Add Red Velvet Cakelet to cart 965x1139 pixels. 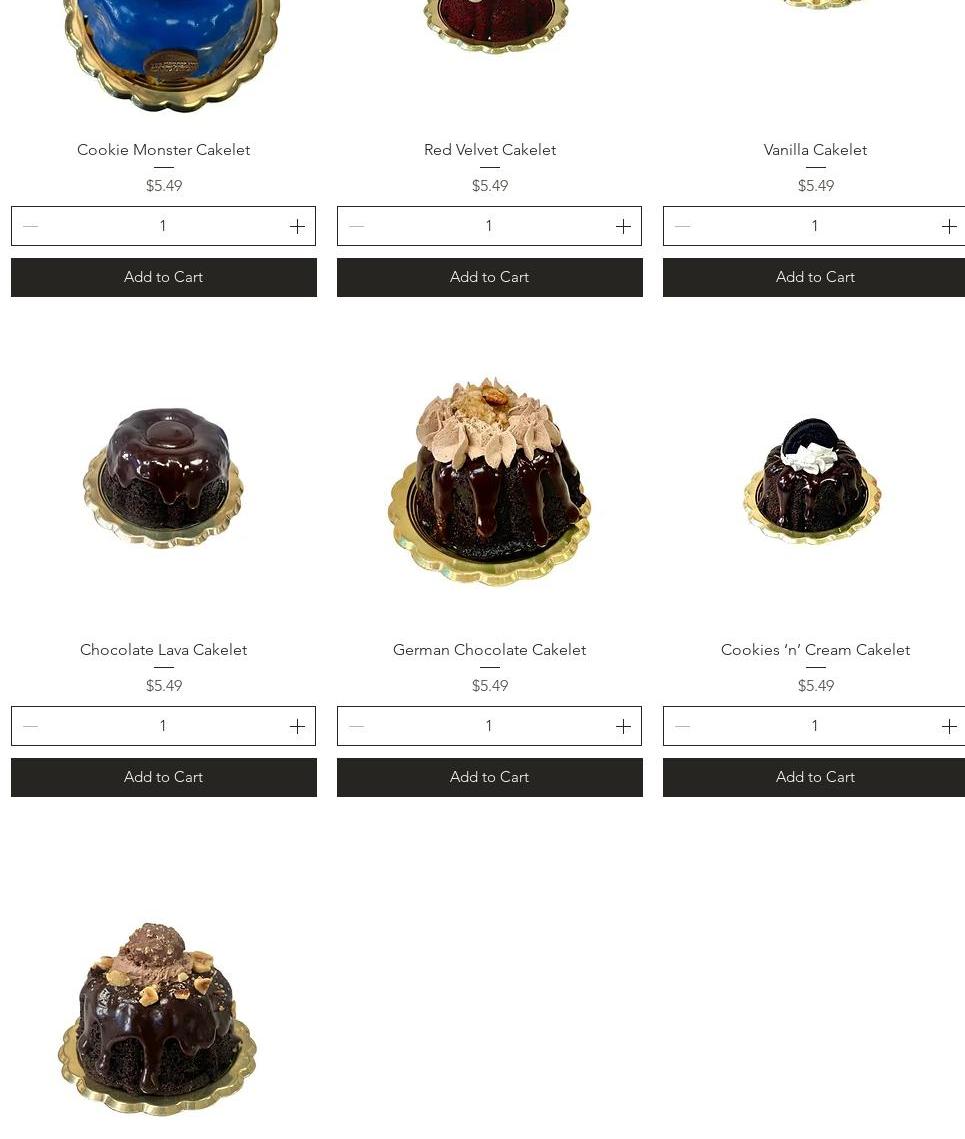click(490, 277)
